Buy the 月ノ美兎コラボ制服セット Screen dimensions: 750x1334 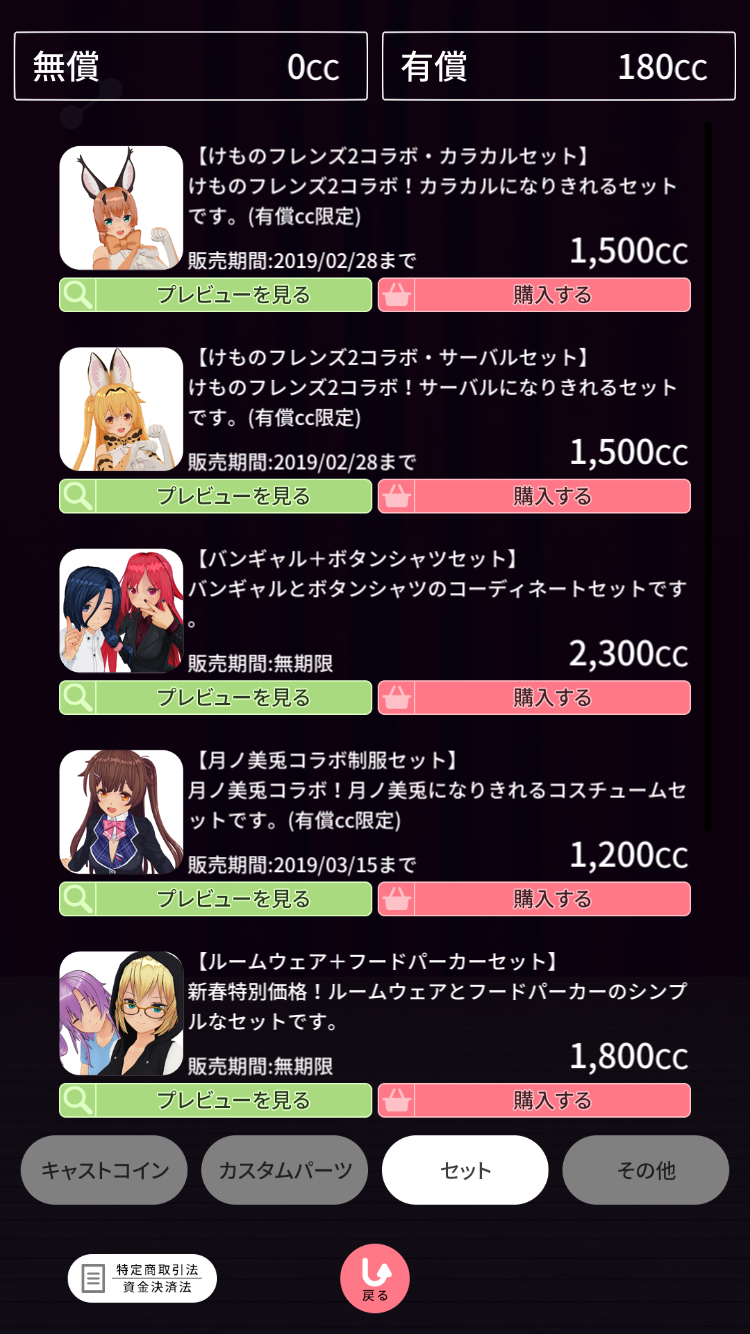[x=534, y=899]
